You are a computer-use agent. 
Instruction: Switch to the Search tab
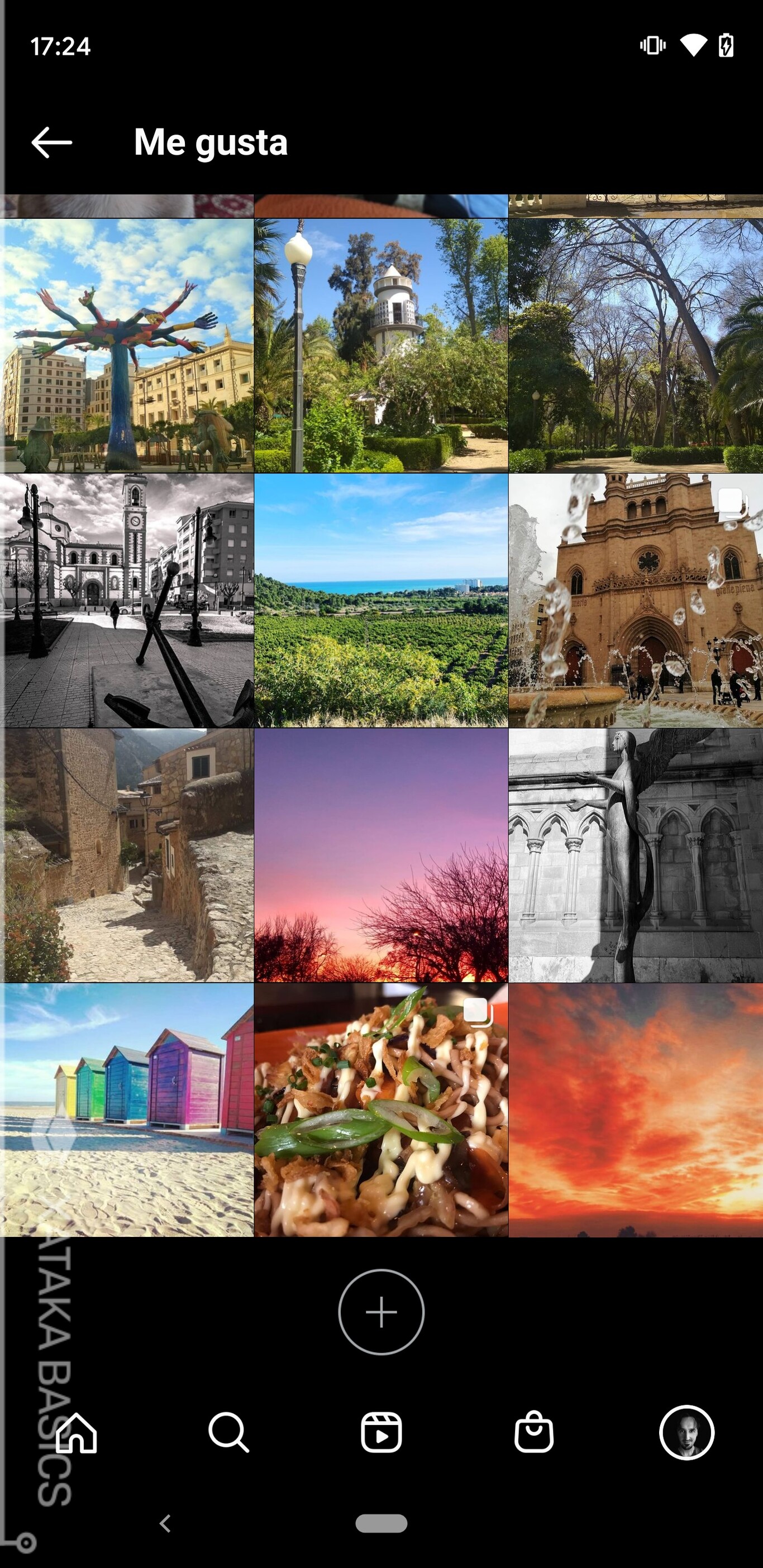(x=228, y=1432)
